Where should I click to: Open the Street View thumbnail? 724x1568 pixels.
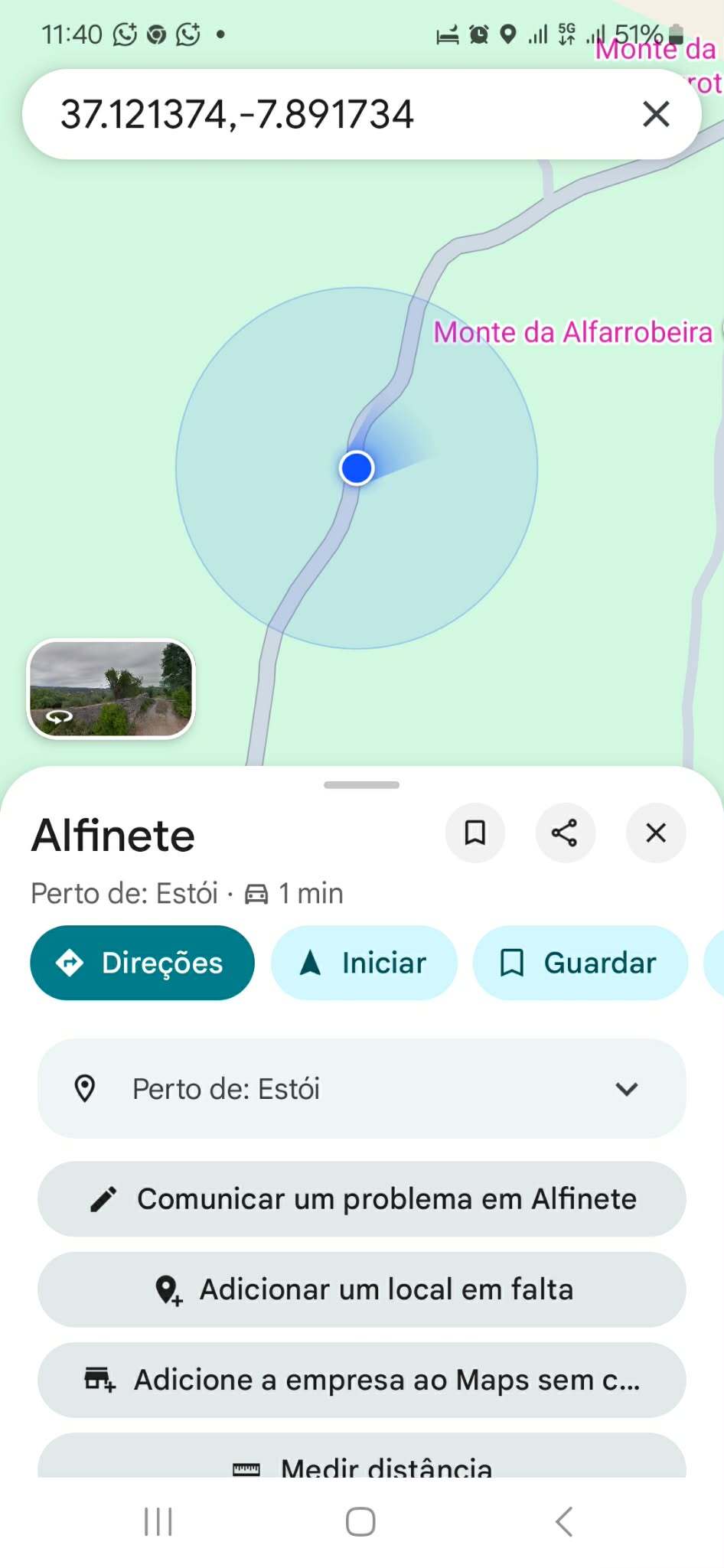coord(112,689)
